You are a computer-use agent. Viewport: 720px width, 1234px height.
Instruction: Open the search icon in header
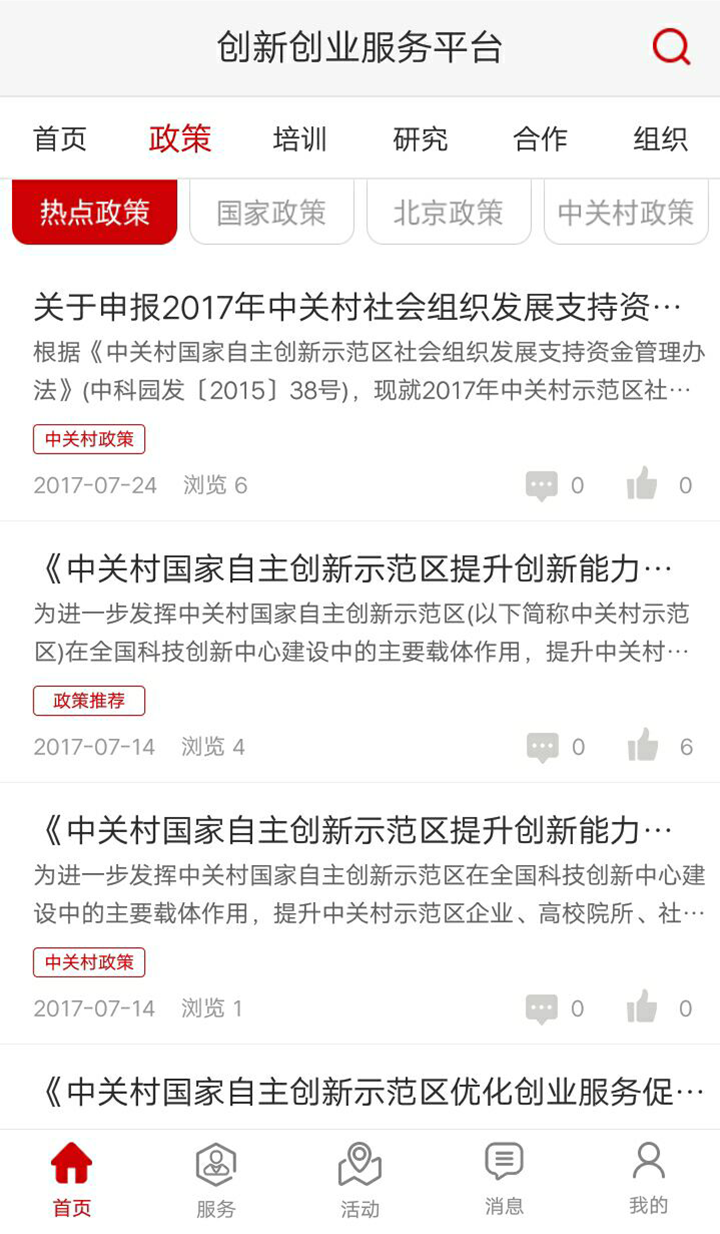[671, 46]
